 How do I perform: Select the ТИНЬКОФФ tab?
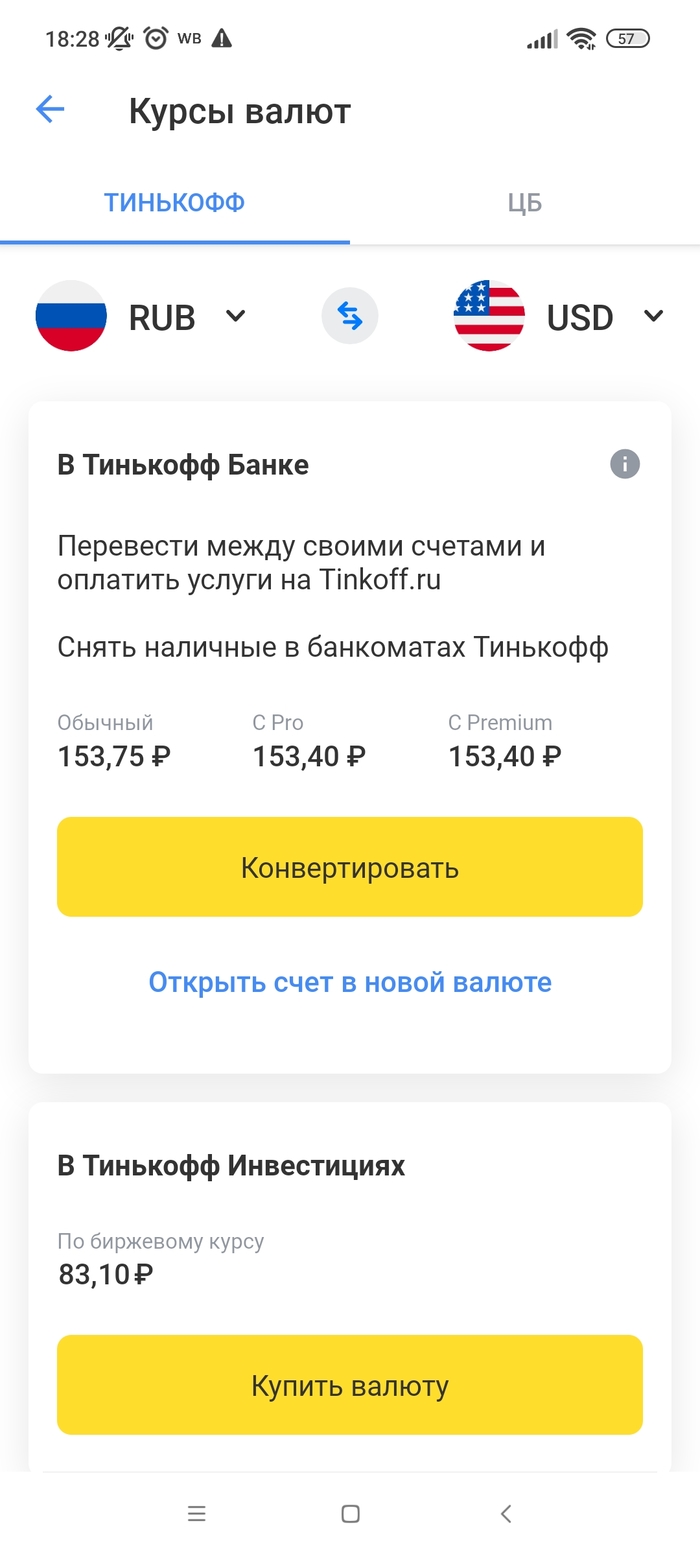[175, 203]
